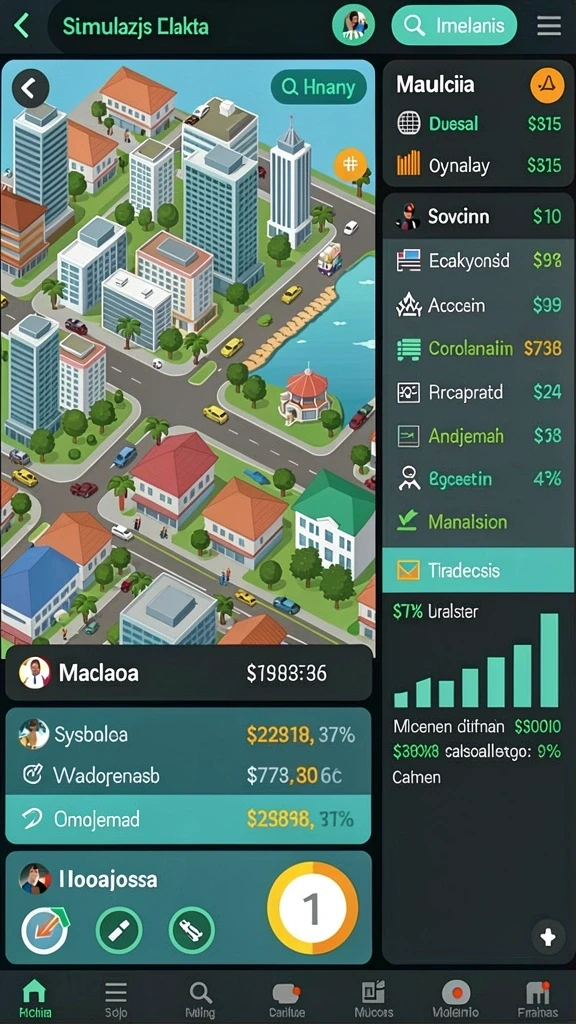Image resolution: width=576 pixels, height=1024 pixels.
Task: Tap the Hnany search chip on map
Action: (319, 87)
